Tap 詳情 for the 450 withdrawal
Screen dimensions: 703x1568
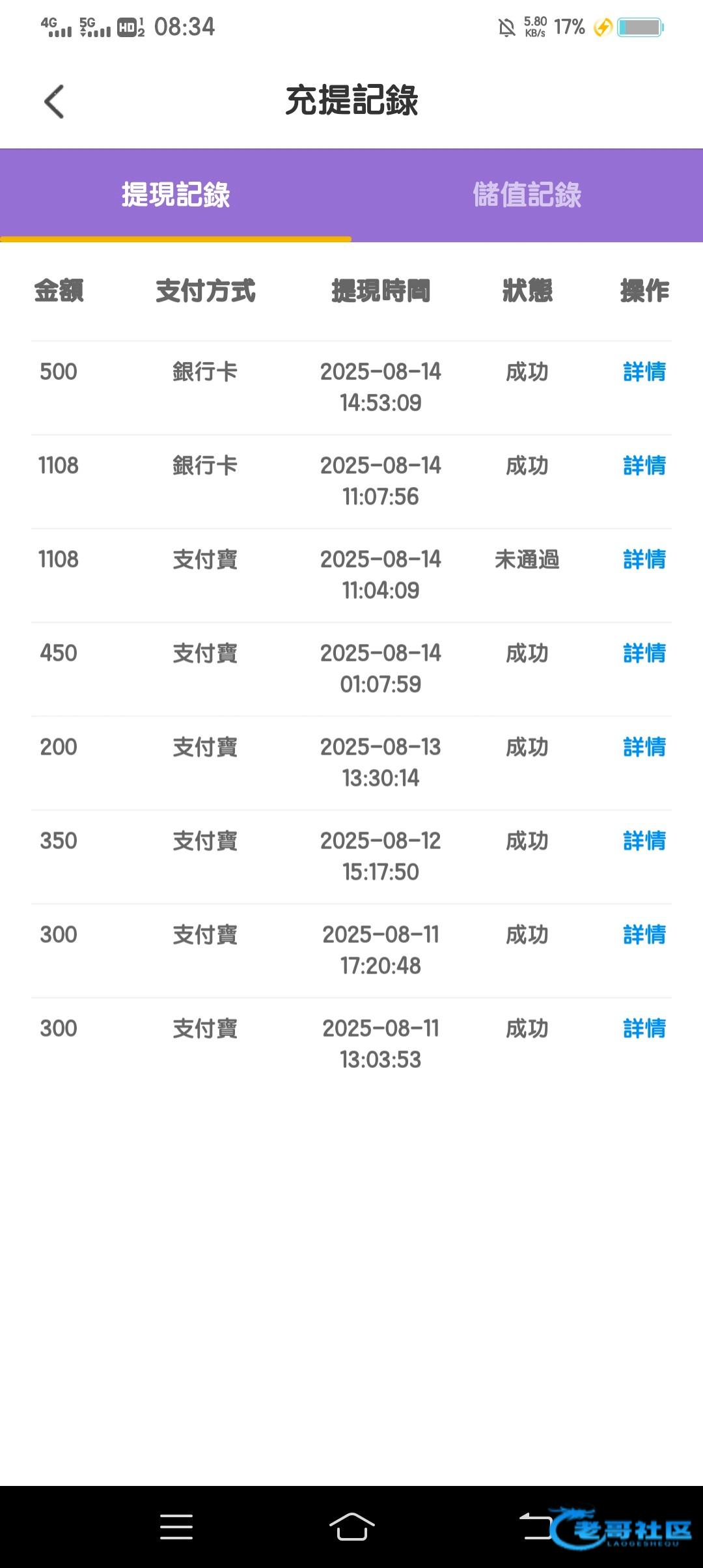pyautogui.click(x=644, y=653)
